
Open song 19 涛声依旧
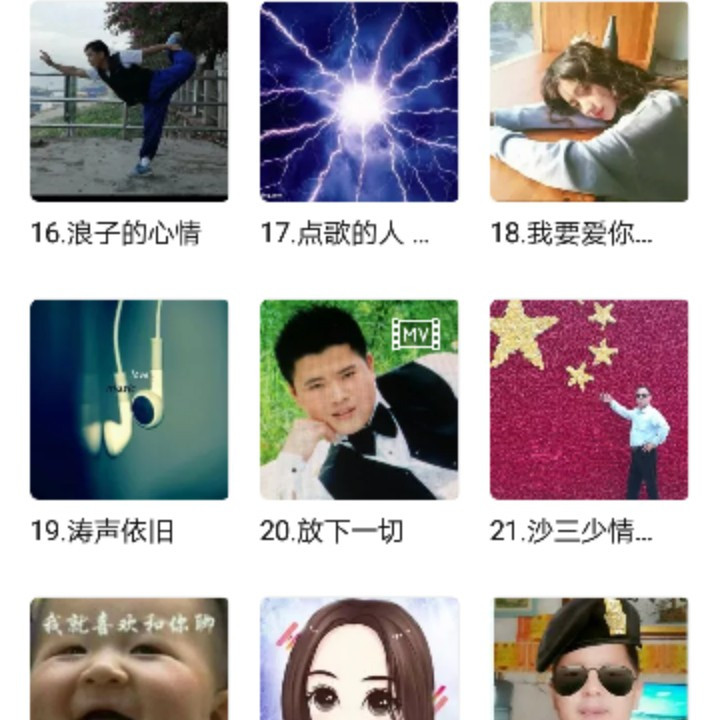coord(129,399)
